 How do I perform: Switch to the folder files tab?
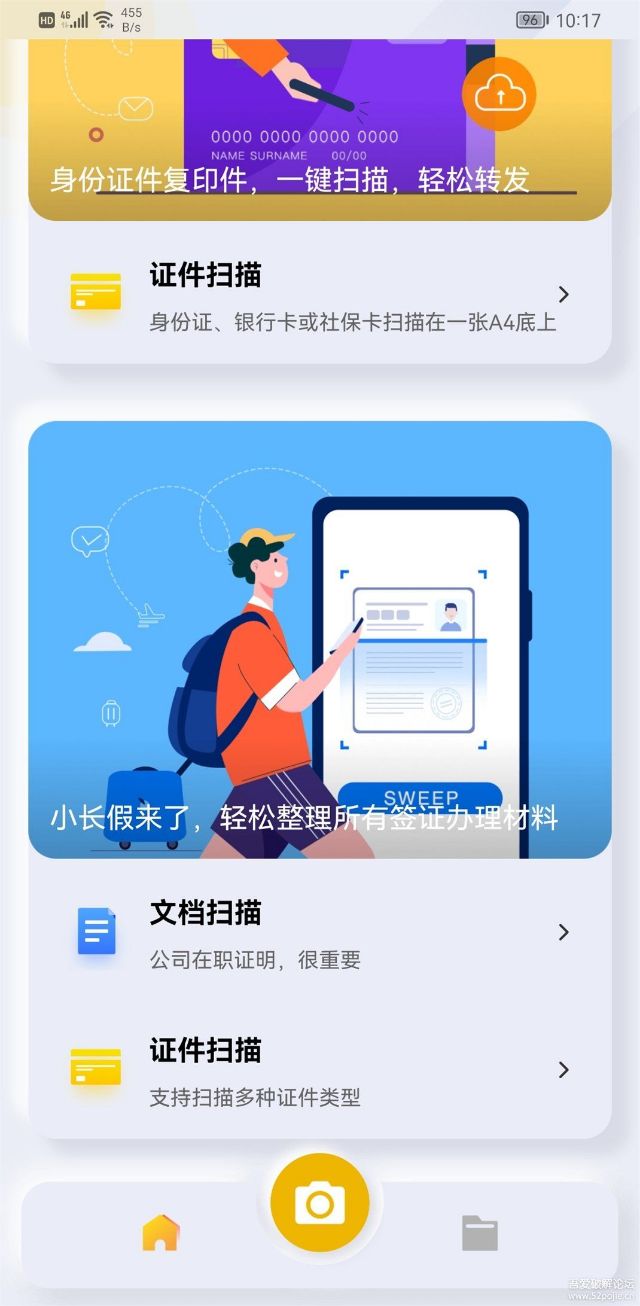pyautogui.click(x=480, y=1233)
